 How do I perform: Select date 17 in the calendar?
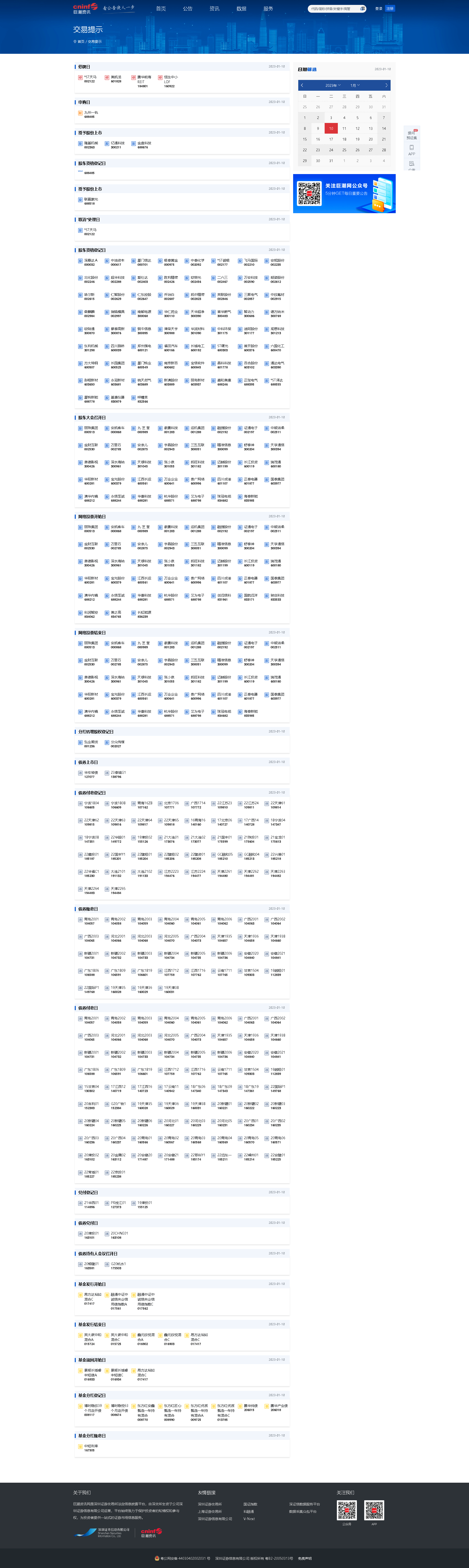[331, 139]
